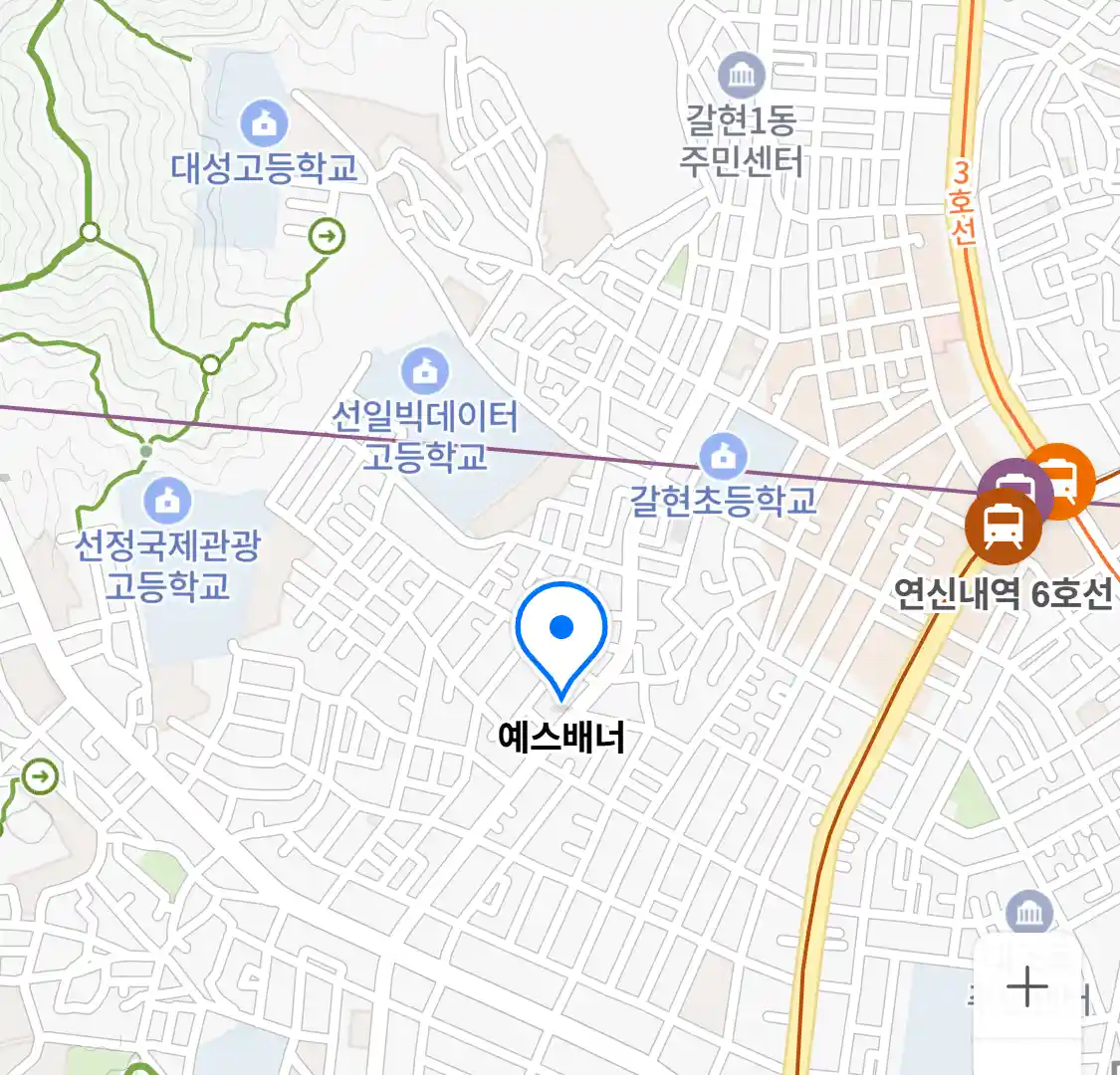Open 선일빅데이터고등학교 map marker
Image resolution: width=1120 pixels, height=1075 pixels.
click(x=425, y=371)
